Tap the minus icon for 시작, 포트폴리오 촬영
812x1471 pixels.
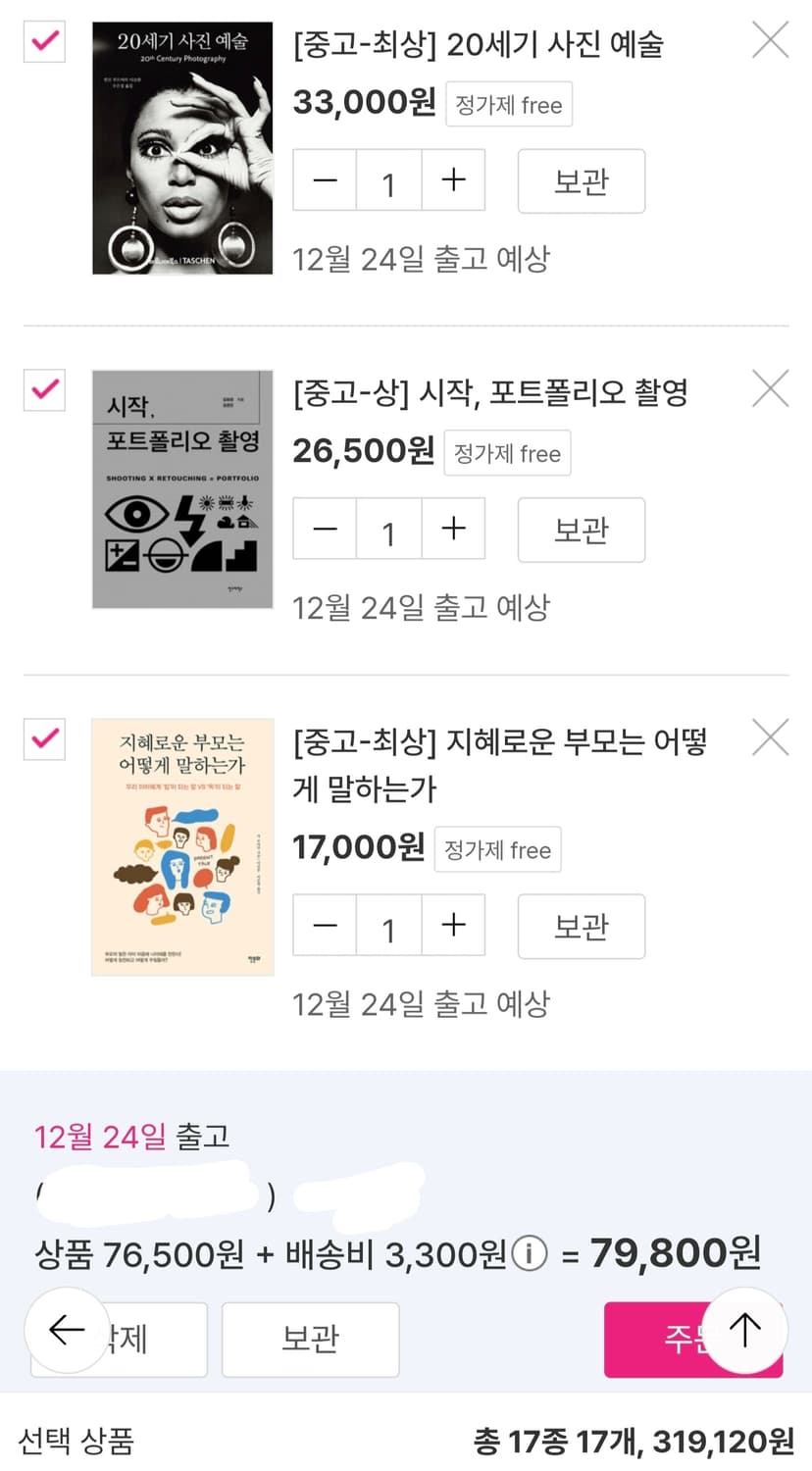(x=325, y=530)
